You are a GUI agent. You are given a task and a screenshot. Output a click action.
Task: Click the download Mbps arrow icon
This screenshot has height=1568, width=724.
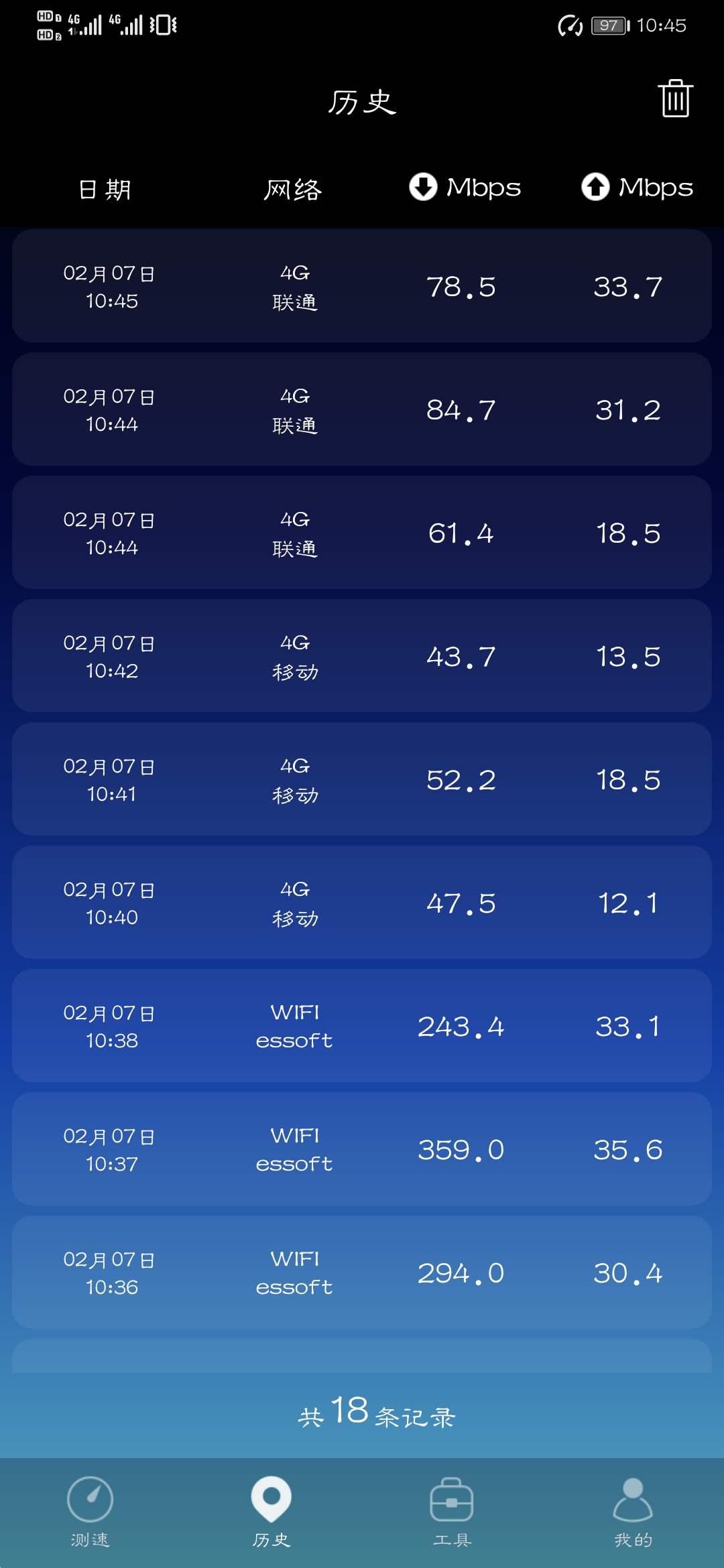pos(423,188)
